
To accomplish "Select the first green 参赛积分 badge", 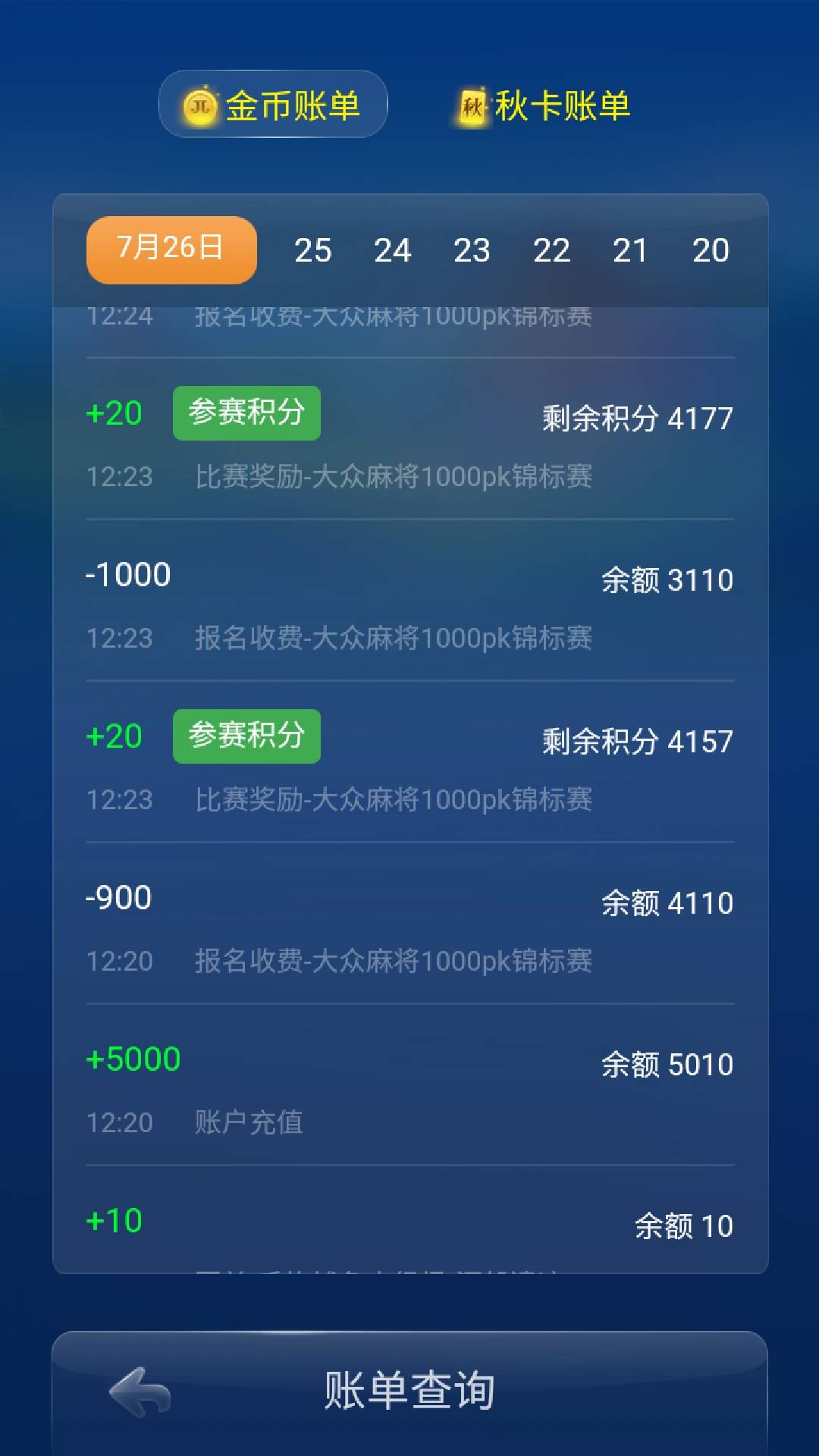I will (x=246, y=412).
